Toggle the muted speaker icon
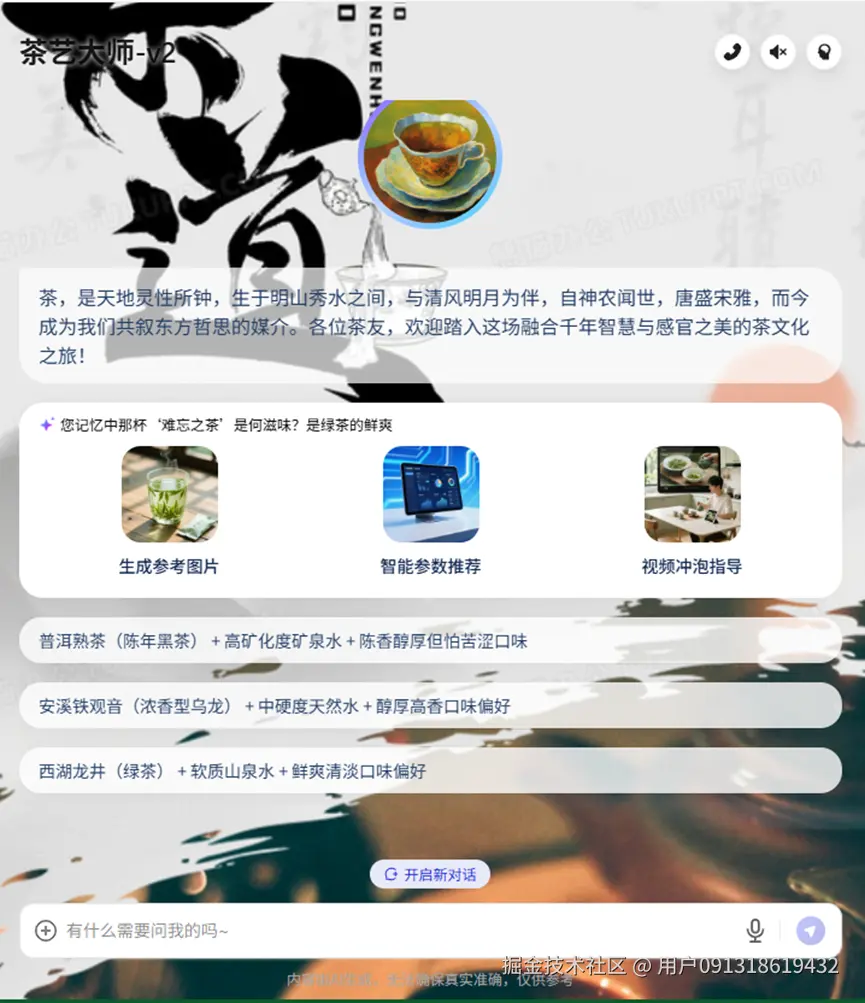 pyautogui.click(x=778, y=52)
